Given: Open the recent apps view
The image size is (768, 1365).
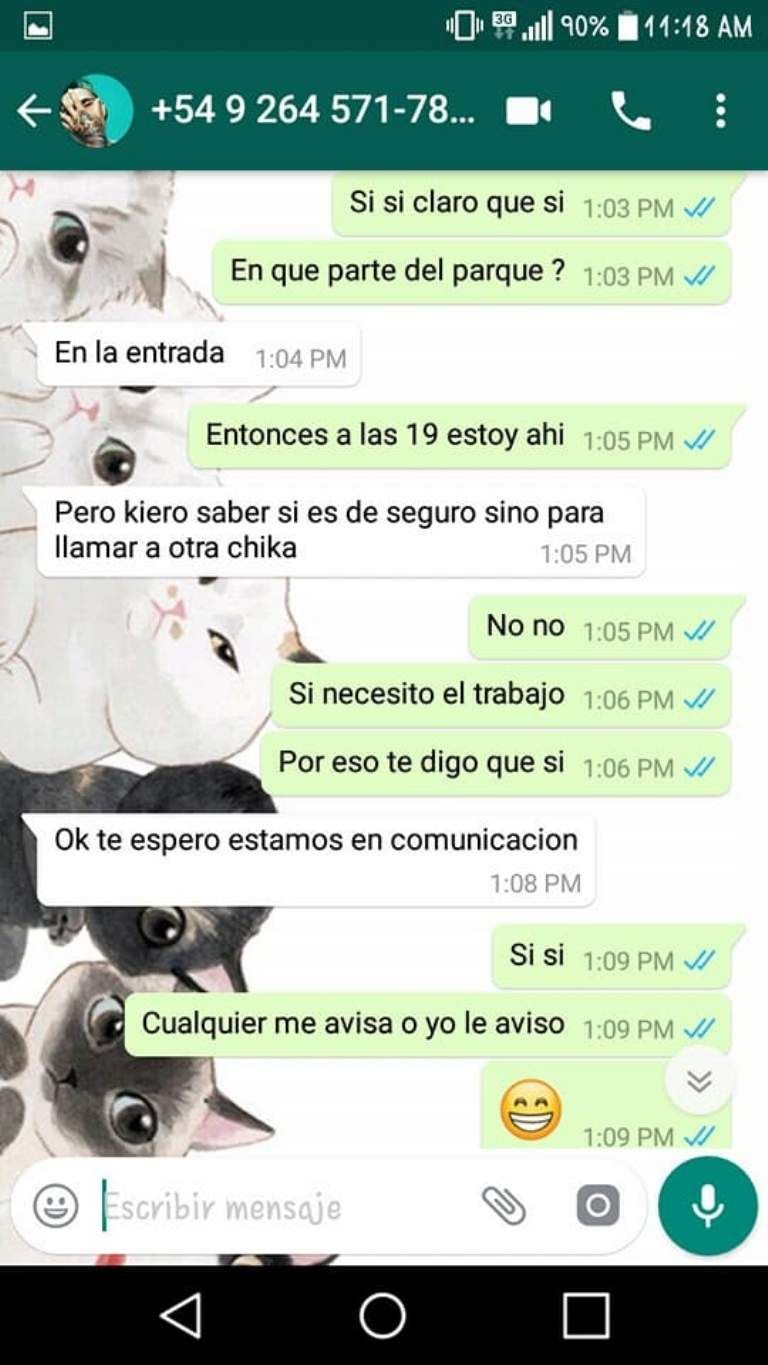Looking at the screenshot, I should click(x=585, y=1315).
